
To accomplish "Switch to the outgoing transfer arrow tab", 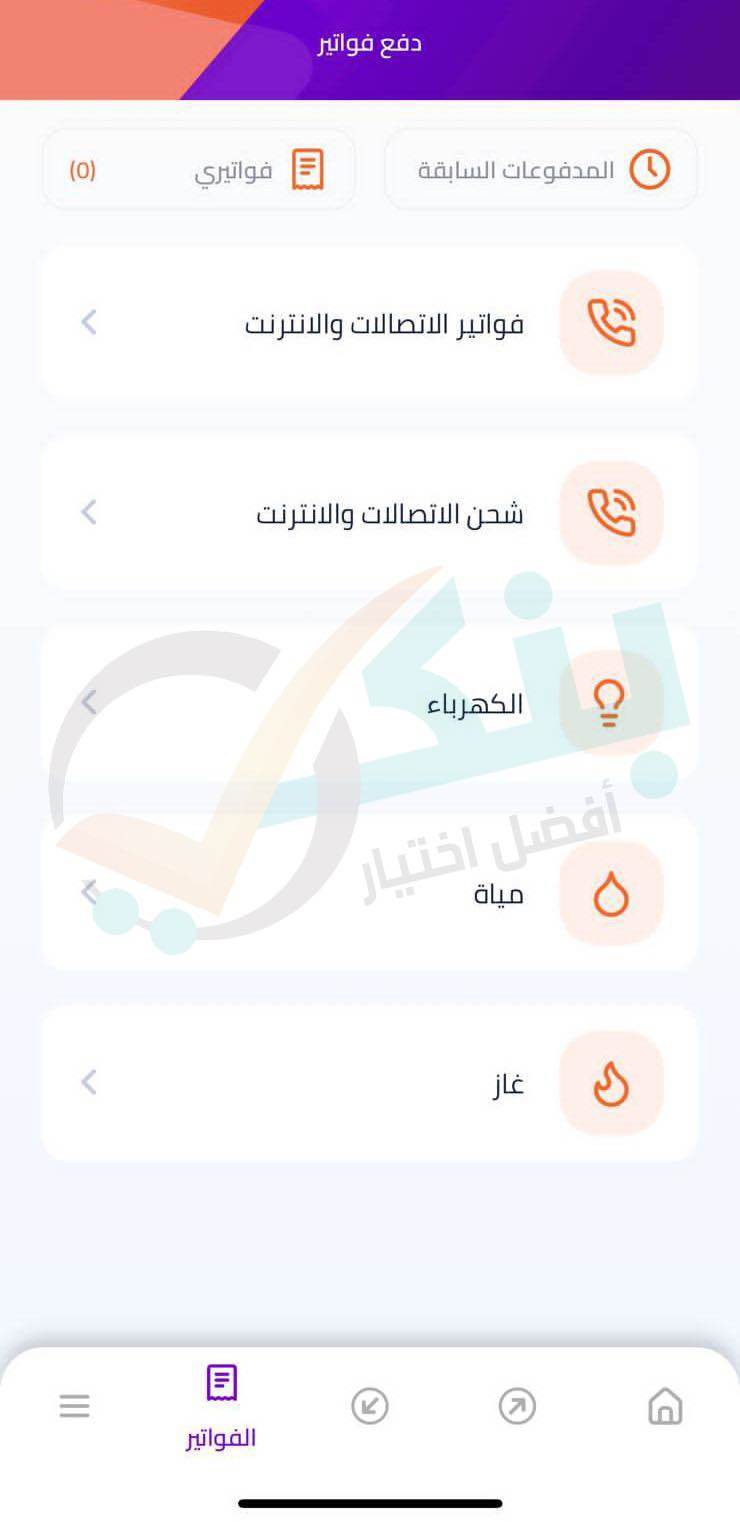I will [517, 1407].
